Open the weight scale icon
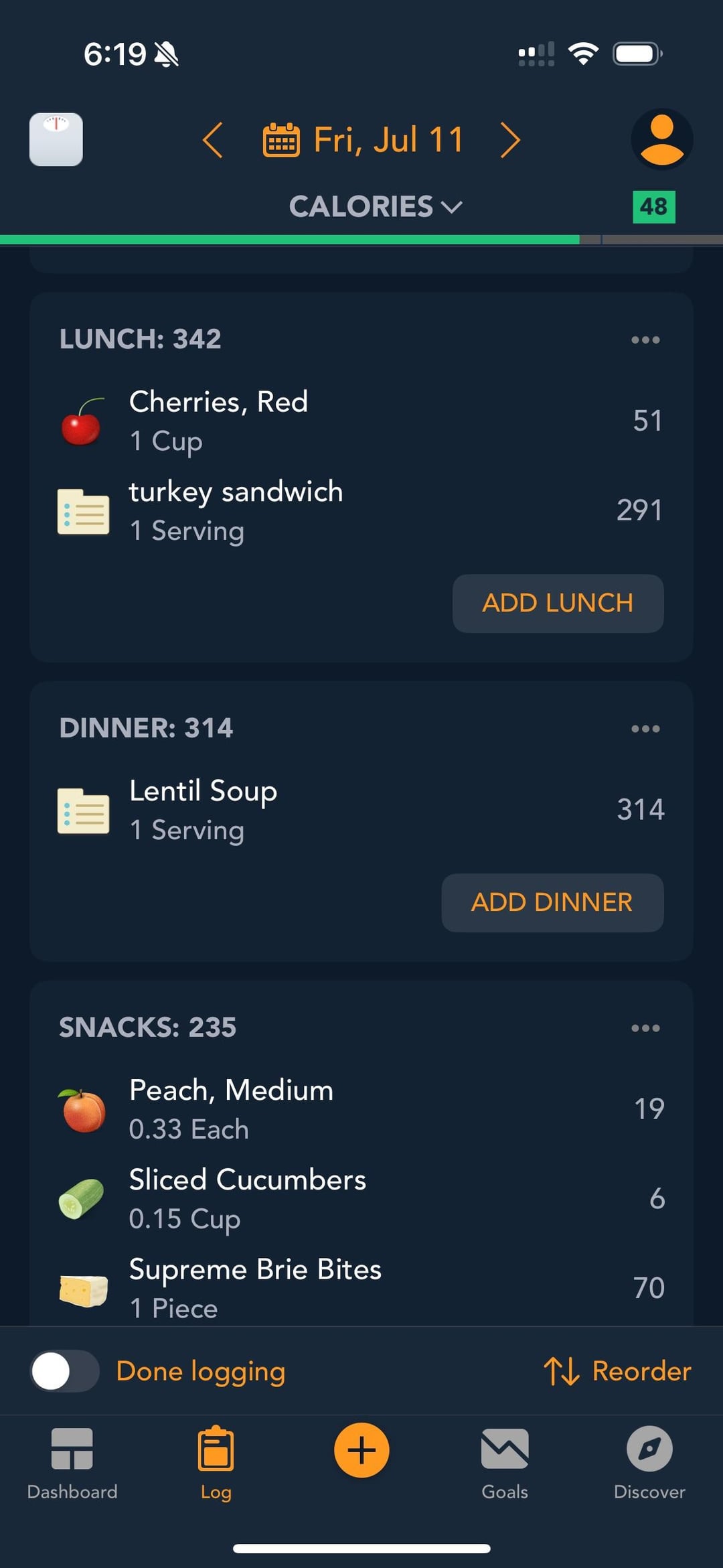 pos(56,139)
